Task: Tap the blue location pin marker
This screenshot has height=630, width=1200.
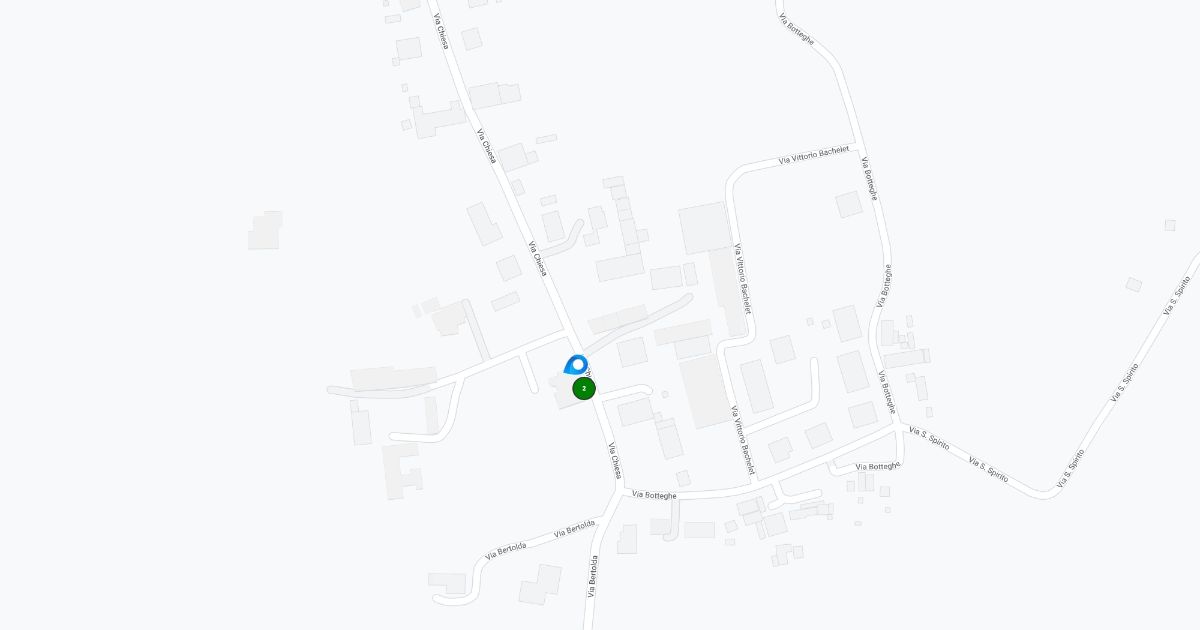Action: pyautogui.click(x=576, y=365)
